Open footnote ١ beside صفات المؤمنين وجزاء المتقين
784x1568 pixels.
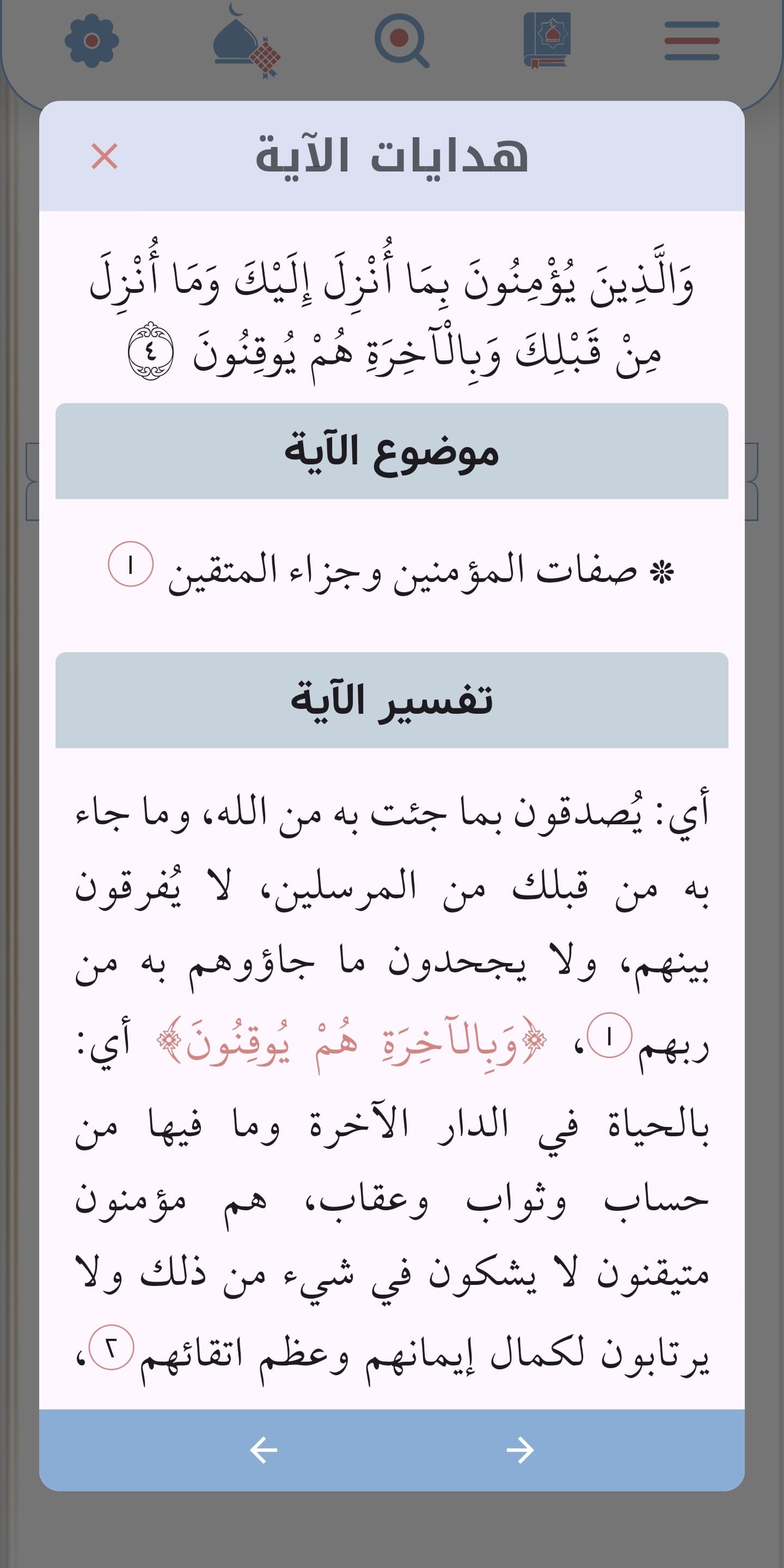pos(130,564)
